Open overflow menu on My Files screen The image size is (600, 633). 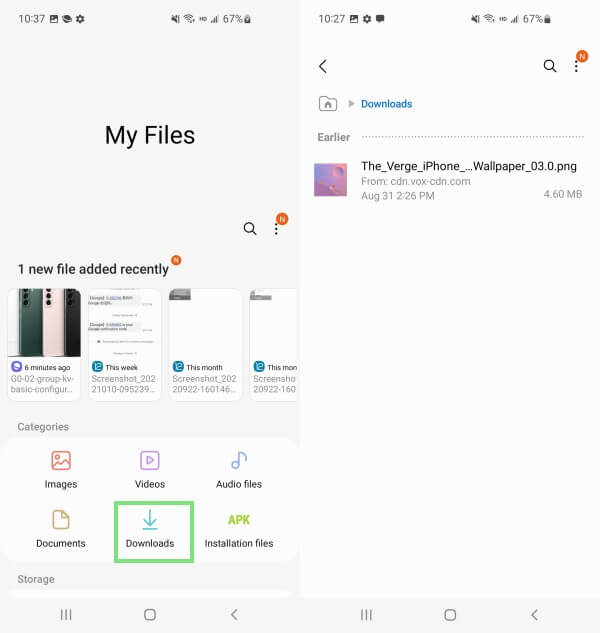point(277,229)
